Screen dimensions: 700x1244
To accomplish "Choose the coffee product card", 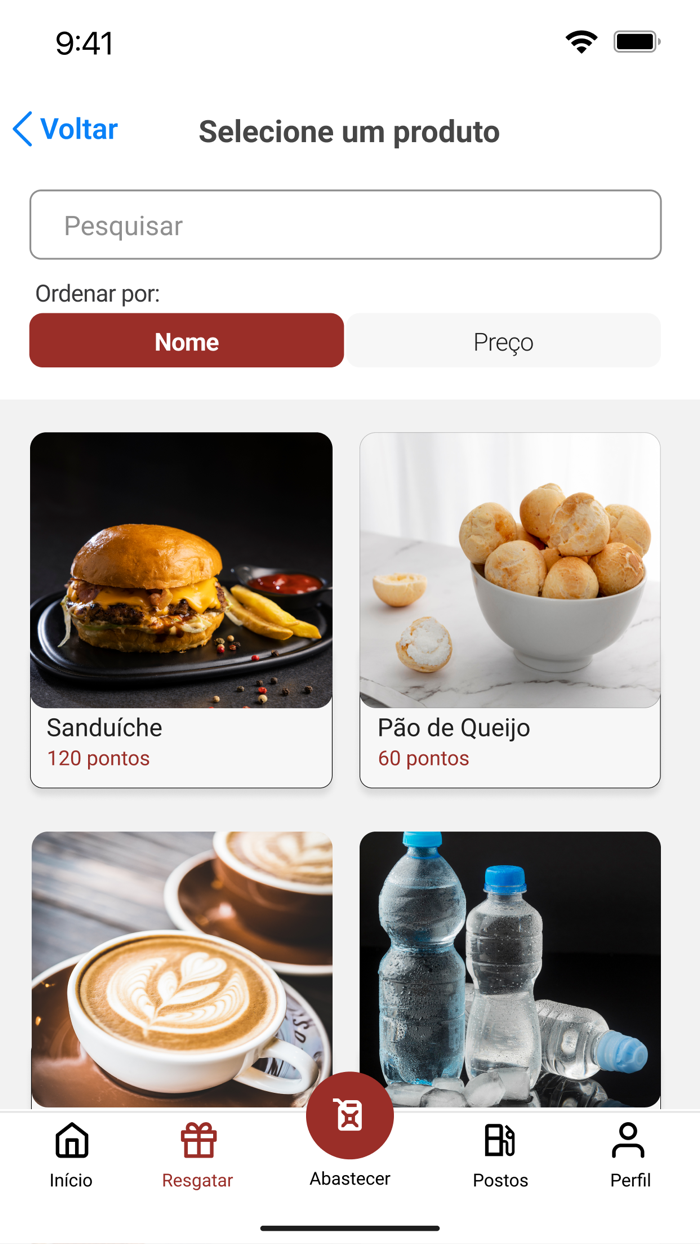I will point(181,968).
